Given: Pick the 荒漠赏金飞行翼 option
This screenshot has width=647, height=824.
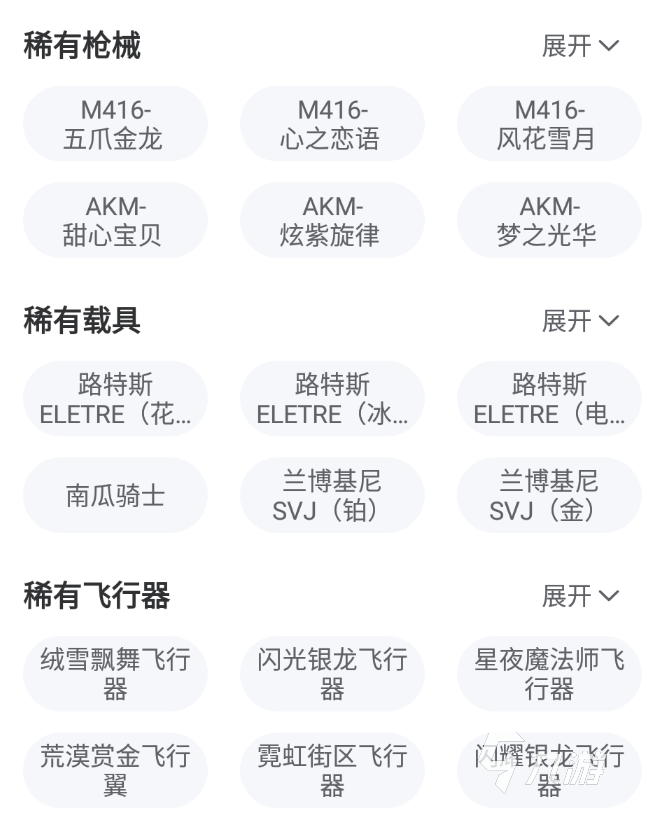Looking at the screenshot, I should 115,771.
